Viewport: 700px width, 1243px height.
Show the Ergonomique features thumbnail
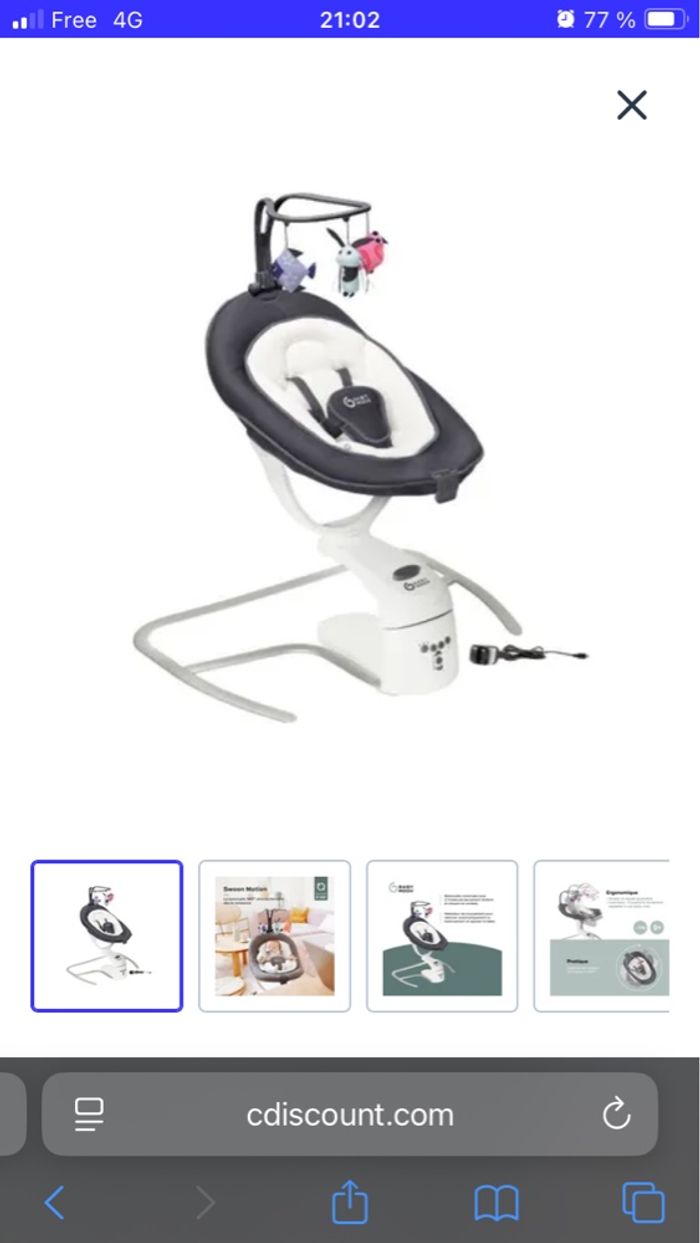click(x=602, y=936)
